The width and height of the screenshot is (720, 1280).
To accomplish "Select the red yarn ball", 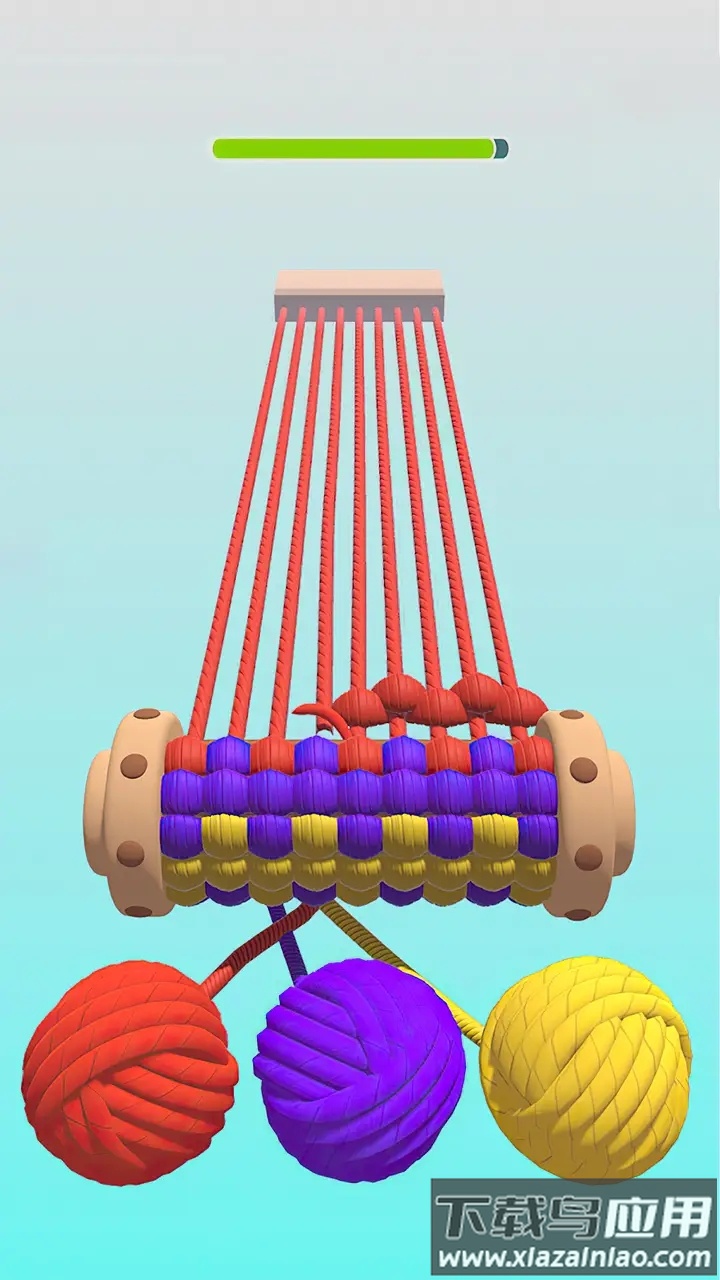I will (x=128, y=1072).
